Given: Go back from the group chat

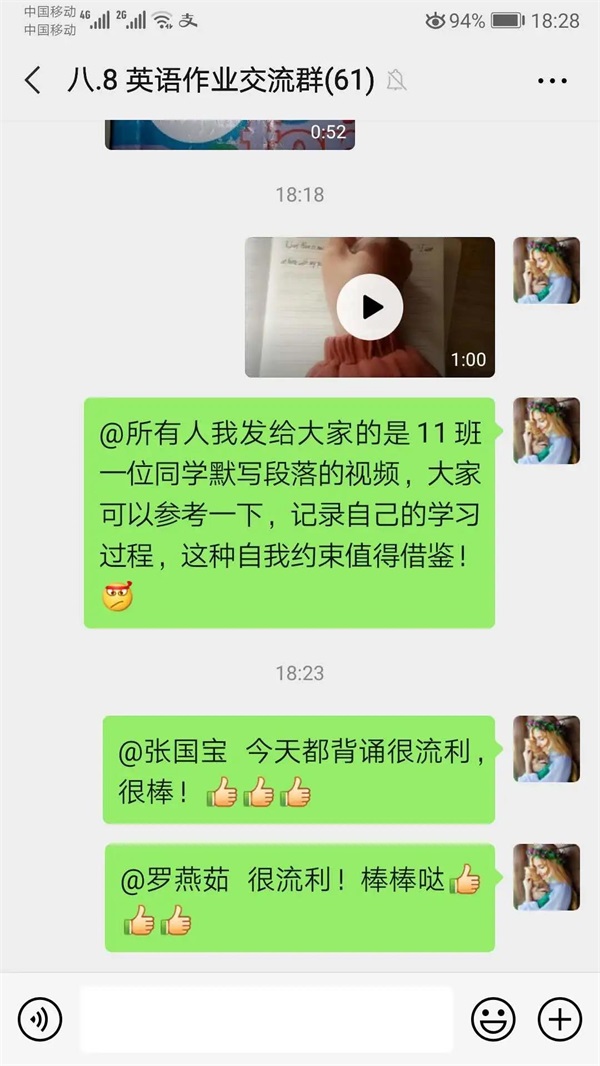Looking at the screenshot, I should point(33,81).
